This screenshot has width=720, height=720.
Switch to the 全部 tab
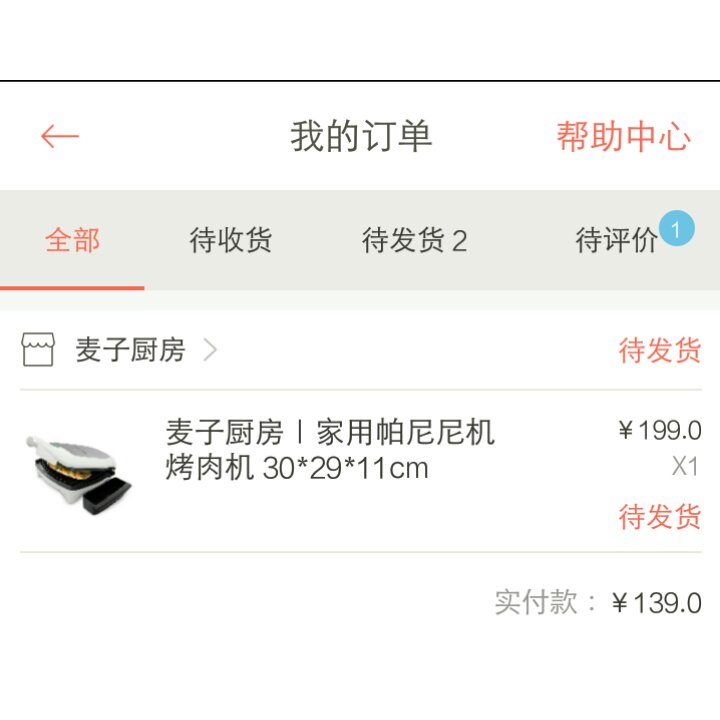click(72, 241)
